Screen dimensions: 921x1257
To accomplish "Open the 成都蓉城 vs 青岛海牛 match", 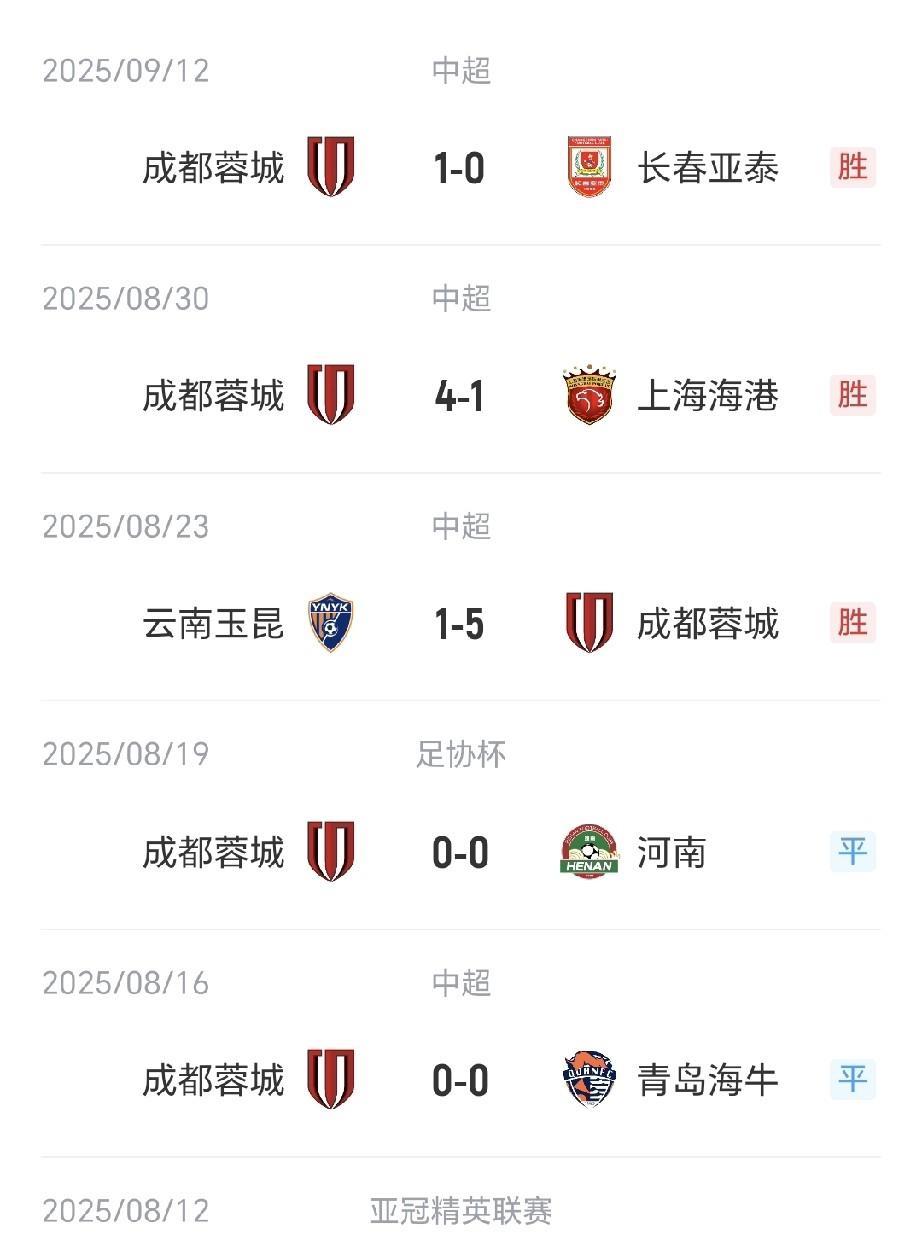I will (460, 1081).
